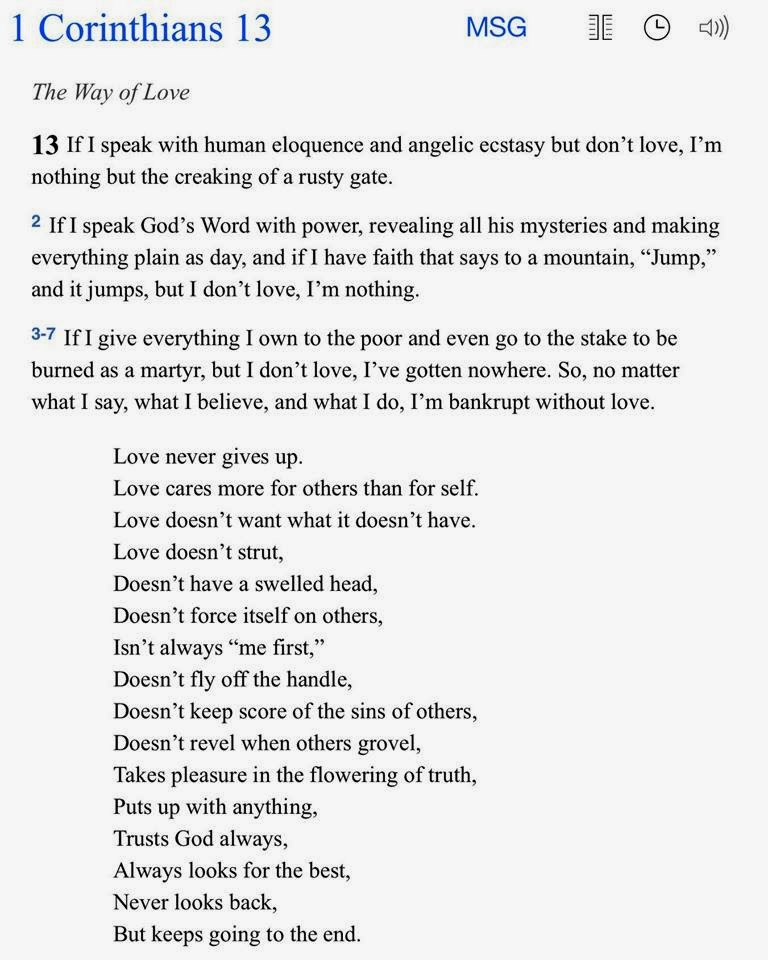Select verse number 2

(x=36, y=221)
